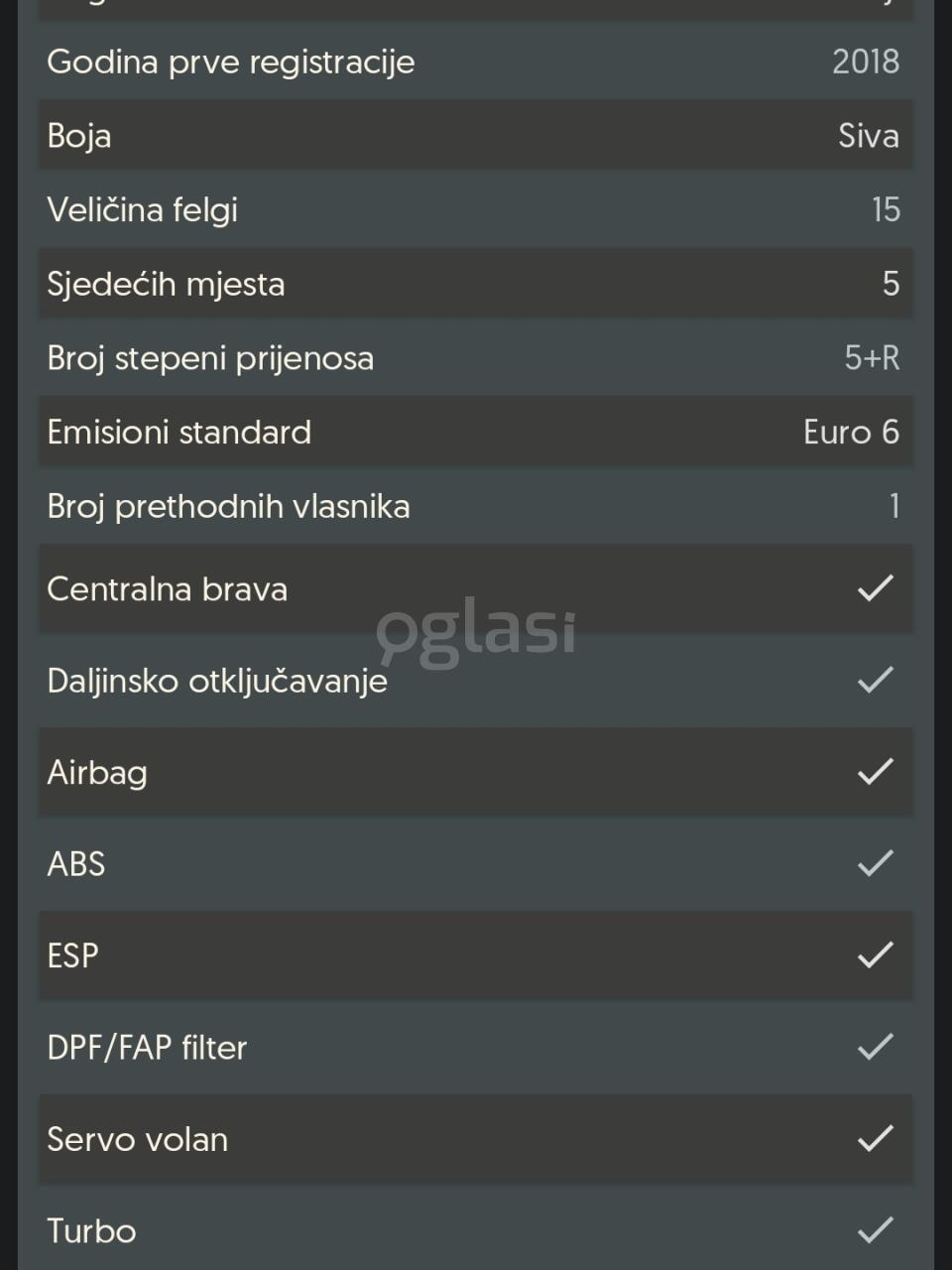Expand the Emisioni standard row
The height and width of the screenshot is (1270, 952).
coord(476,432)
